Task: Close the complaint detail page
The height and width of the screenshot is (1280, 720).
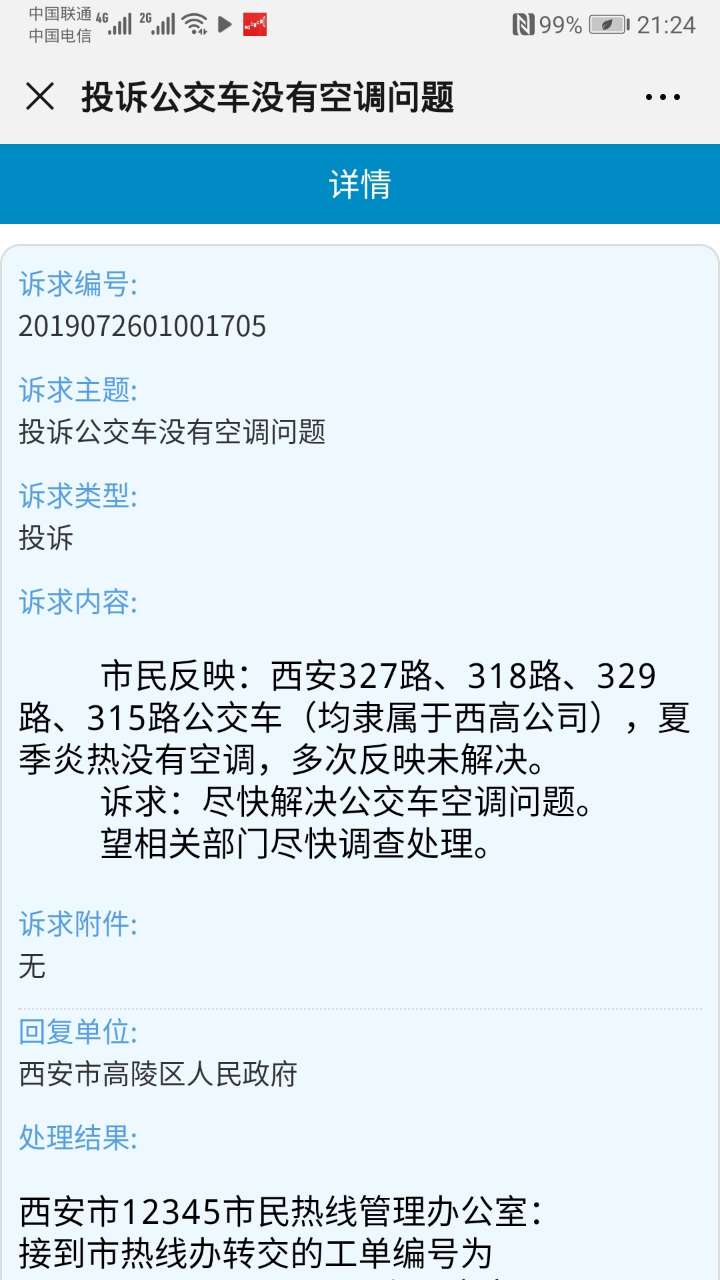Action: (40, 97)
